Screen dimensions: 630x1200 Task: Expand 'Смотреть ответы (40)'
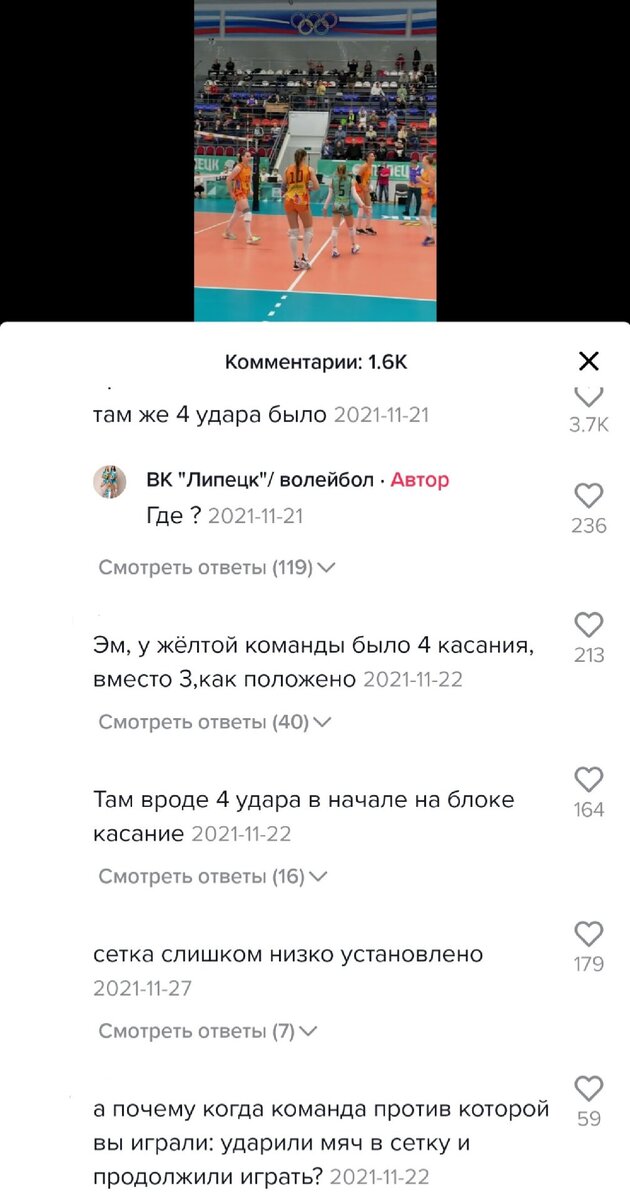coord(214,722)
